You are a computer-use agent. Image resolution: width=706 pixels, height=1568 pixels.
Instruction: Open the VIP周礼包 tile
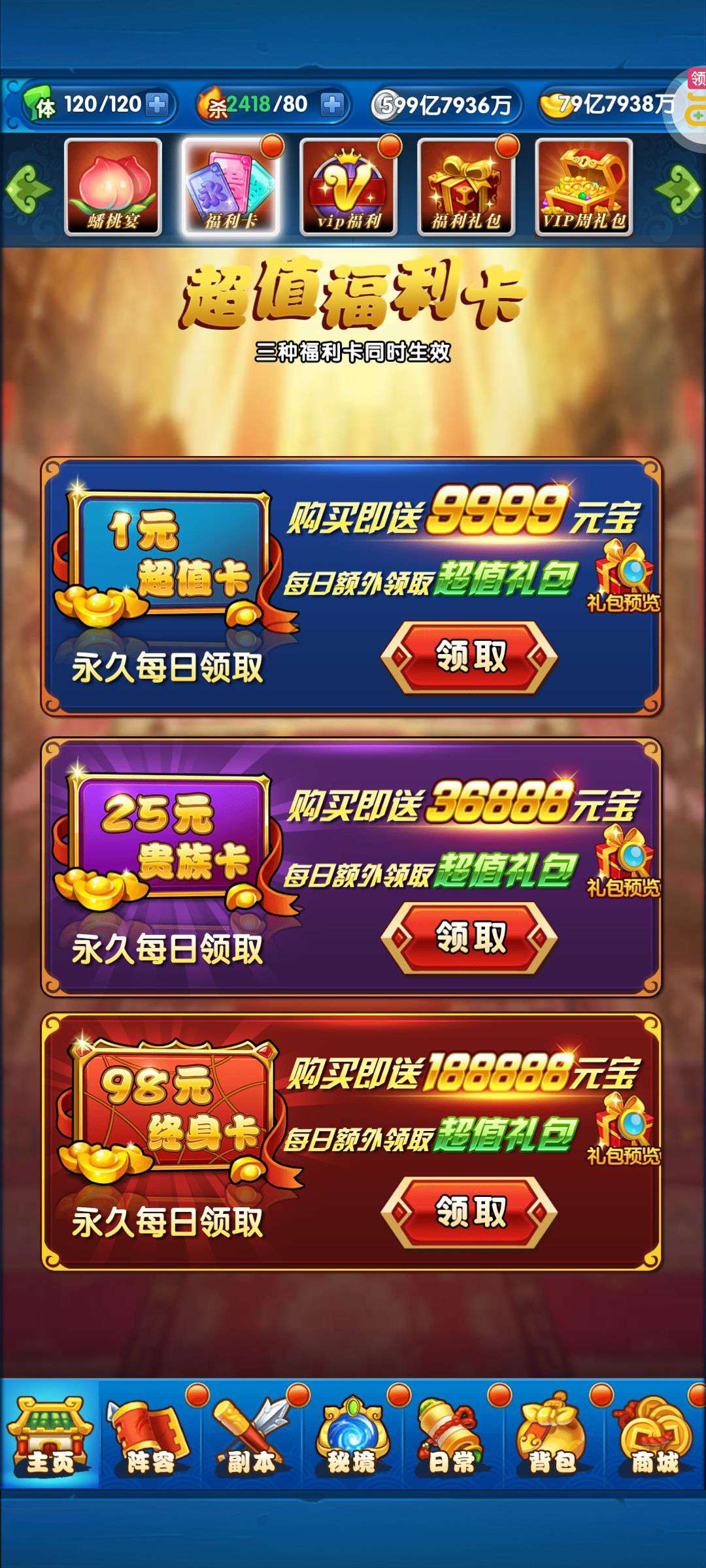pyautogui.click(x=584, y=187)
